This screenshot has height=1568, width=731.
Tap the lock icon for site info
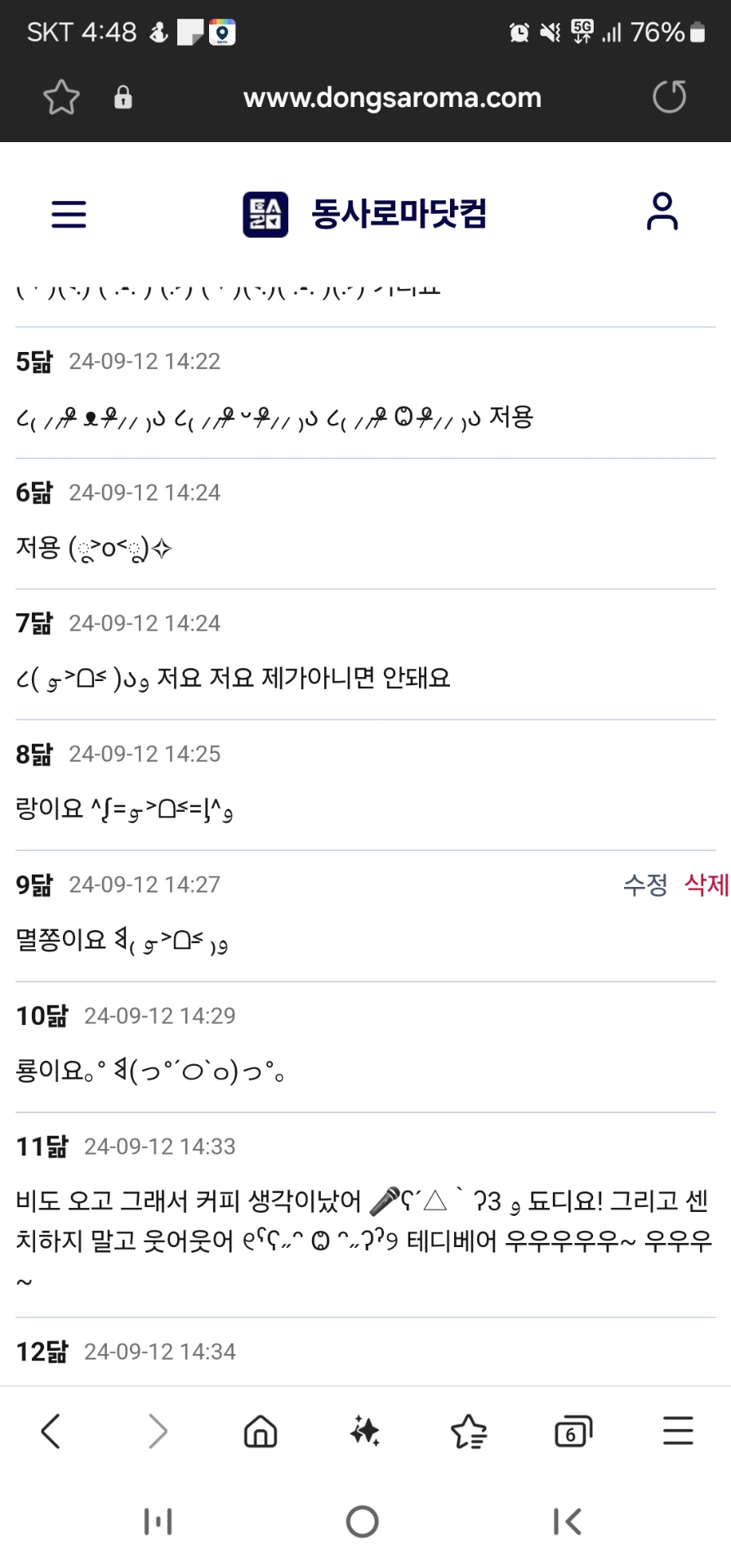click(x=123, y=98)
